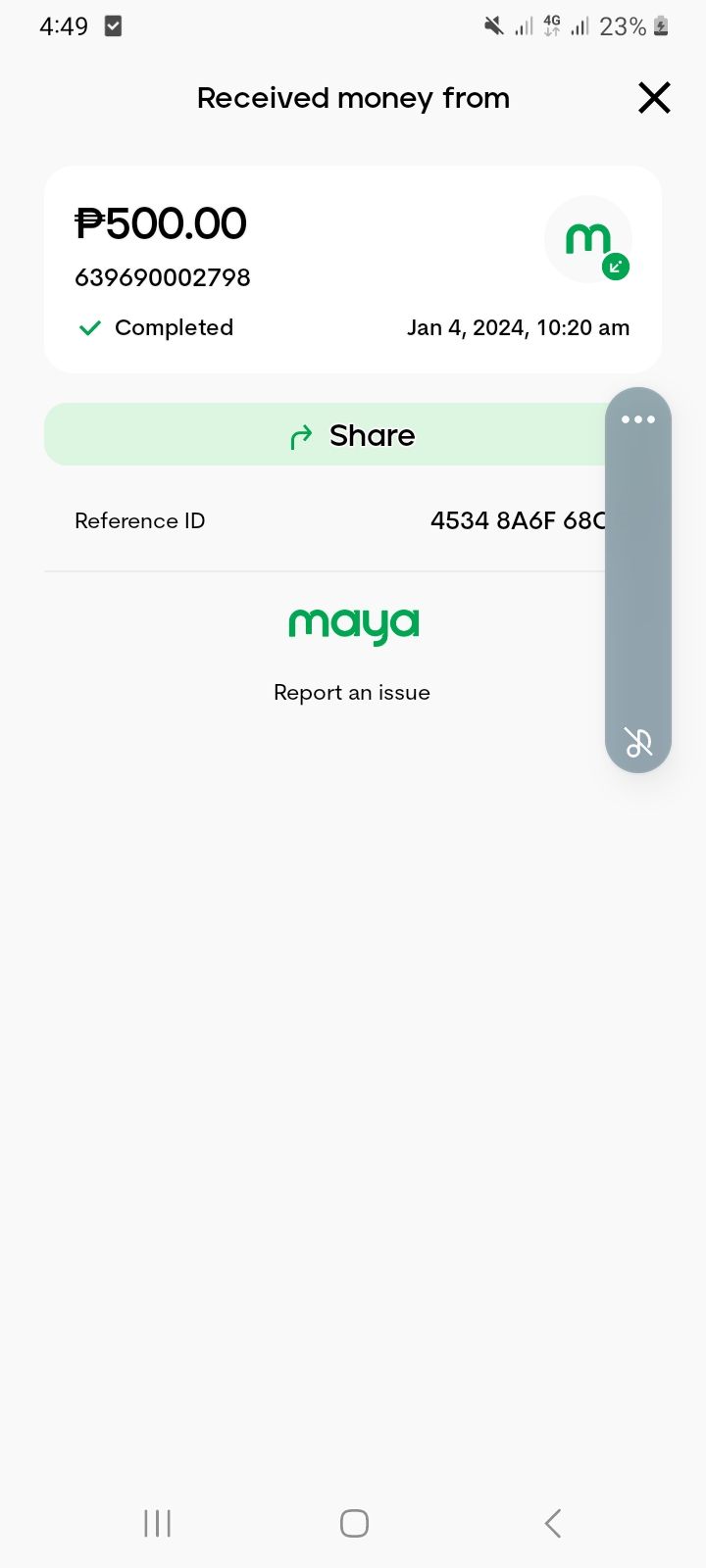Tap the muted sound icon on floating panel
The image size is (706, 1568).
pos(638,742)
